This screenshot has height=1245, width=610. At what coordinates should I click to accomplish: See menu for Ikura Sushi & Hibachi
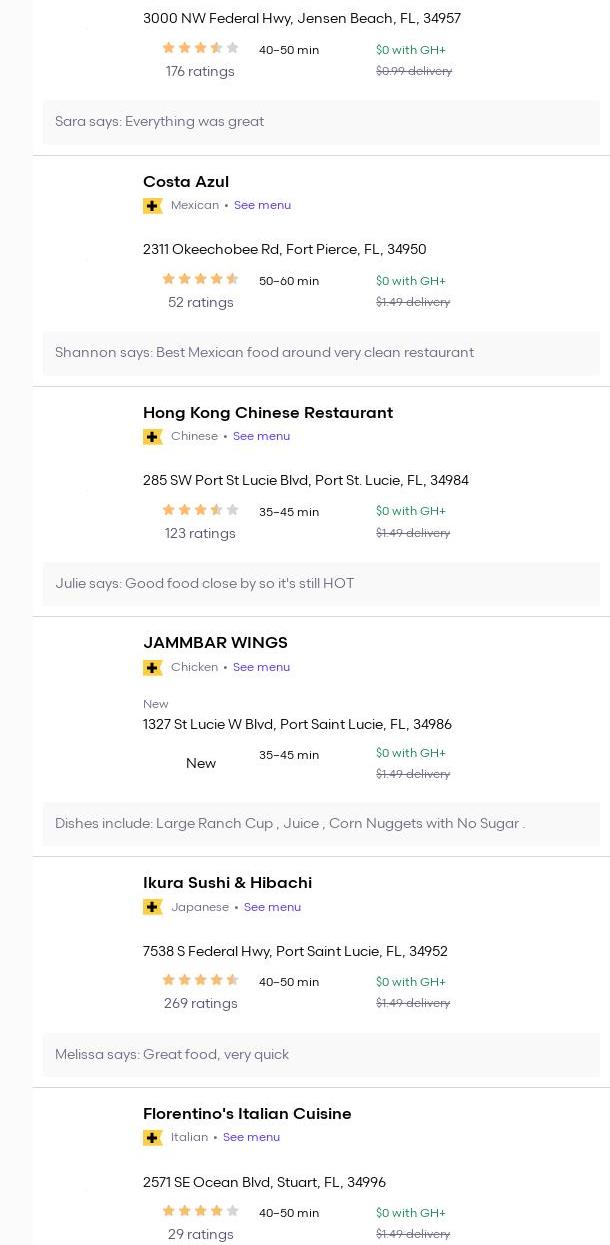coord(272,908)
